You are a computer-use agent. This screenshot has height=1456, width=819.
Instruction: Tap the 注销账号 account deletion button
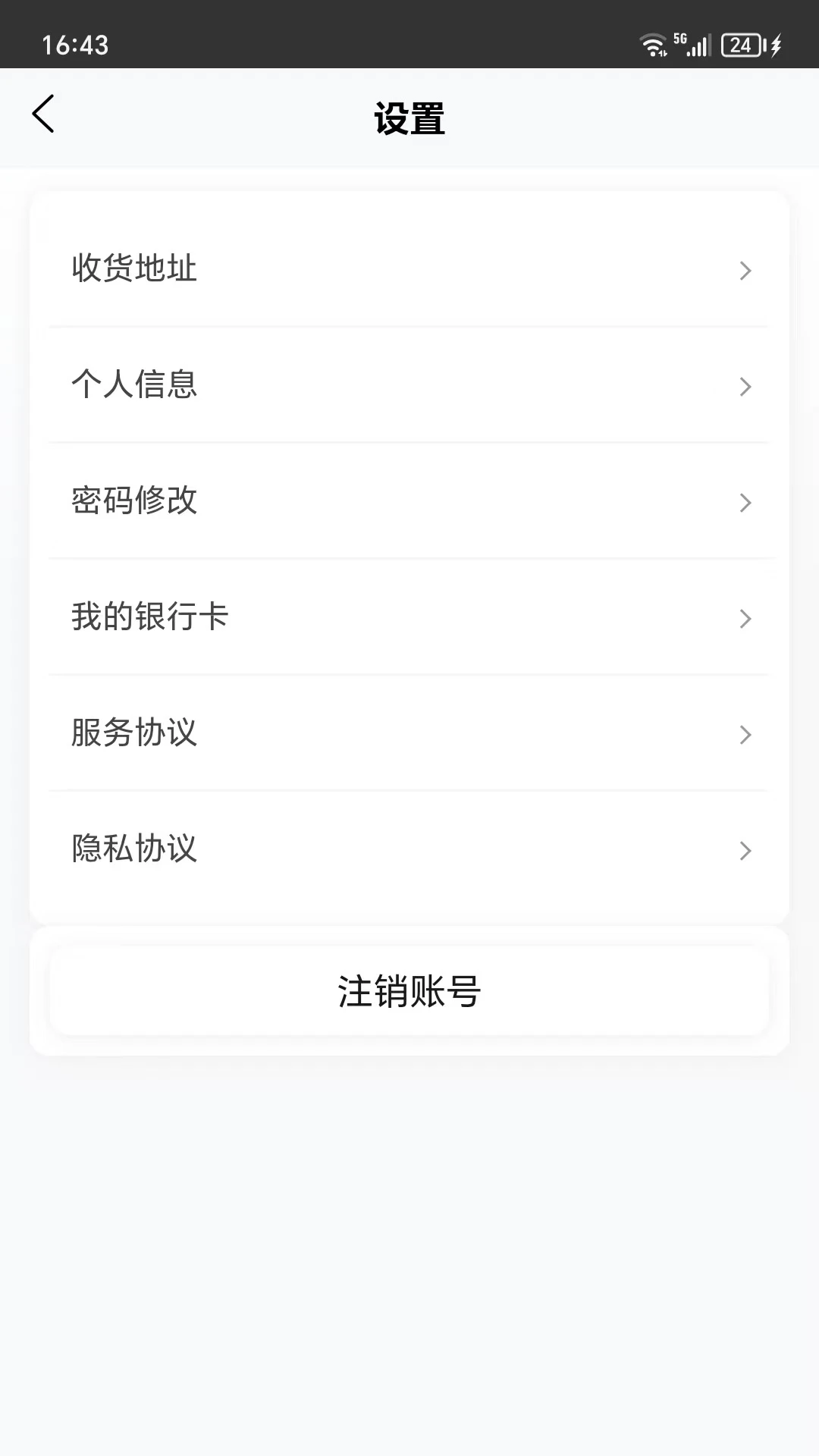point(409,990)
